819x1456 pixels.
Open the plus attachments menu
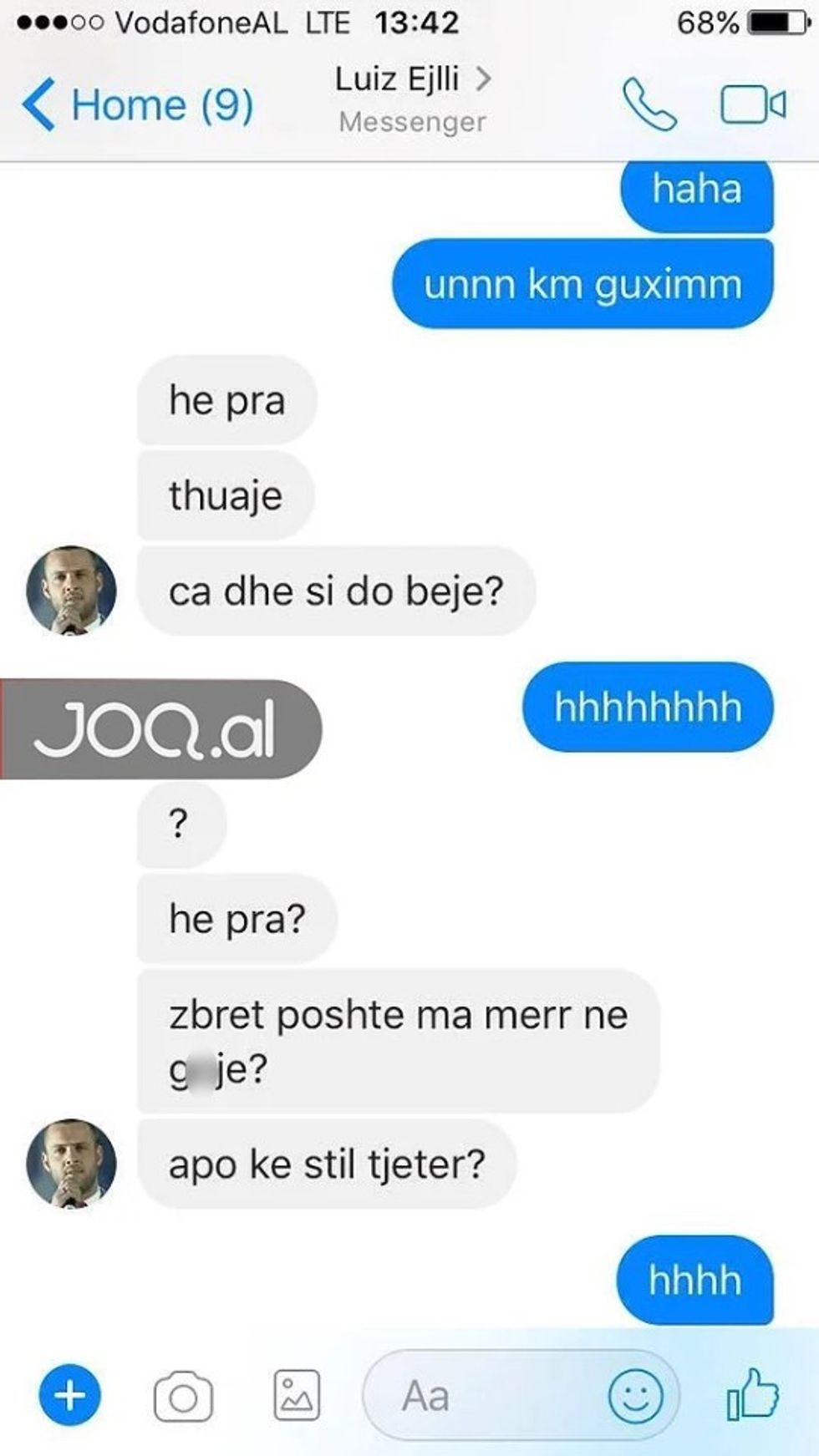[70, 1395]
